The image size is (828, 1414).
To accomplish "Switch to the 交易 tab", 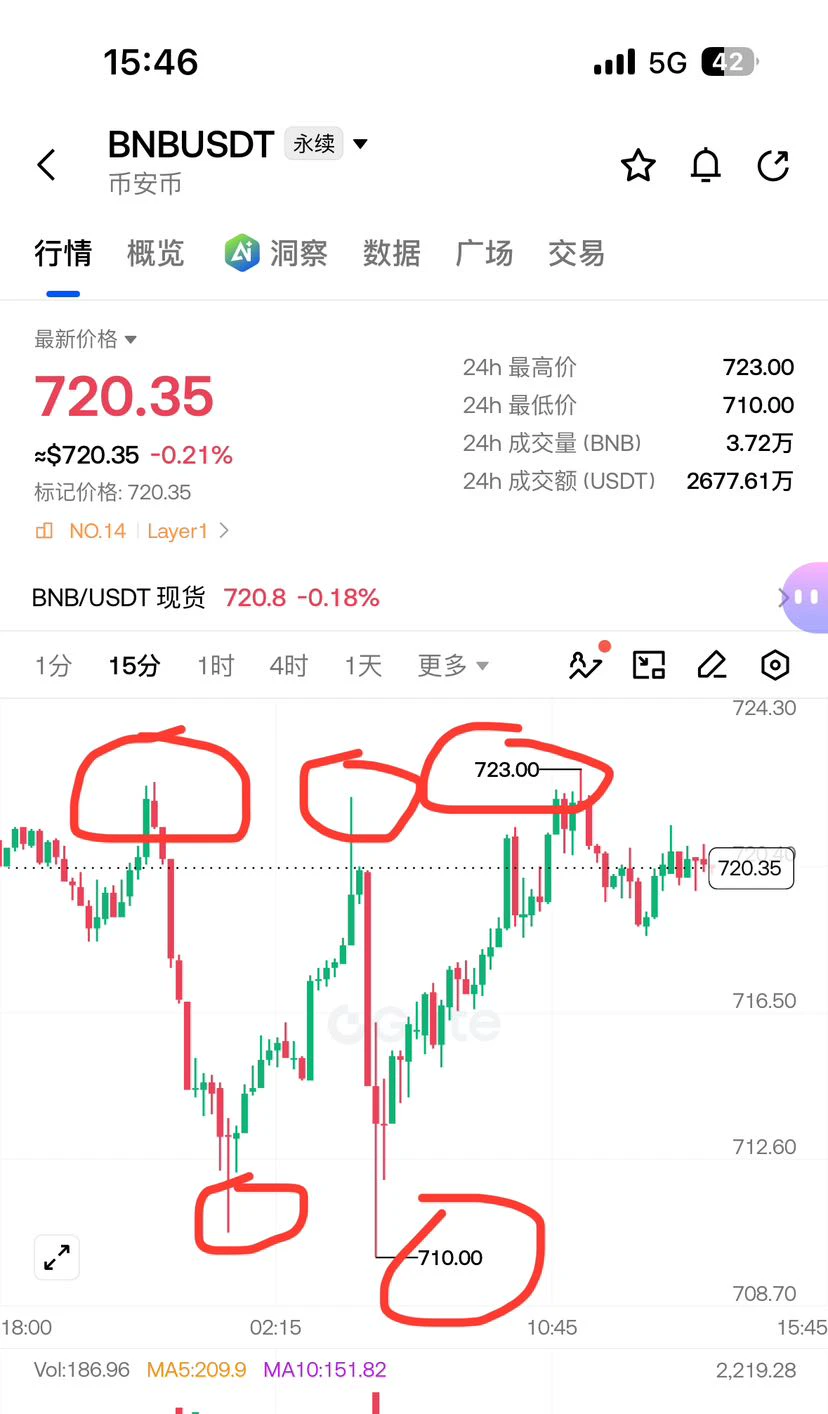I will coord(576,254).
